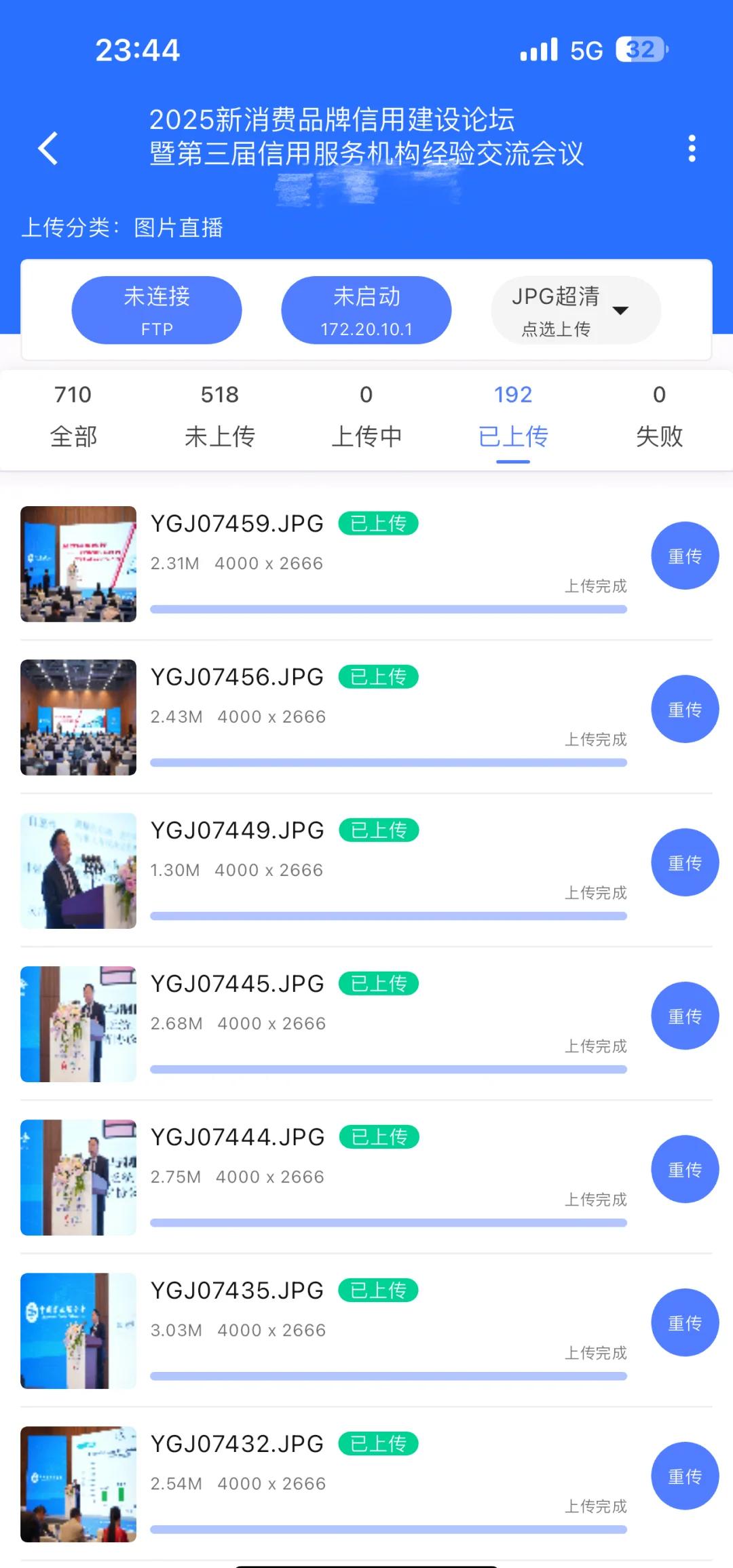This screenshot has height=1568, width=733.
Task: Tap the green 已上传 badge on YGJ07459.JPG
Action: (x=378, y=523)
